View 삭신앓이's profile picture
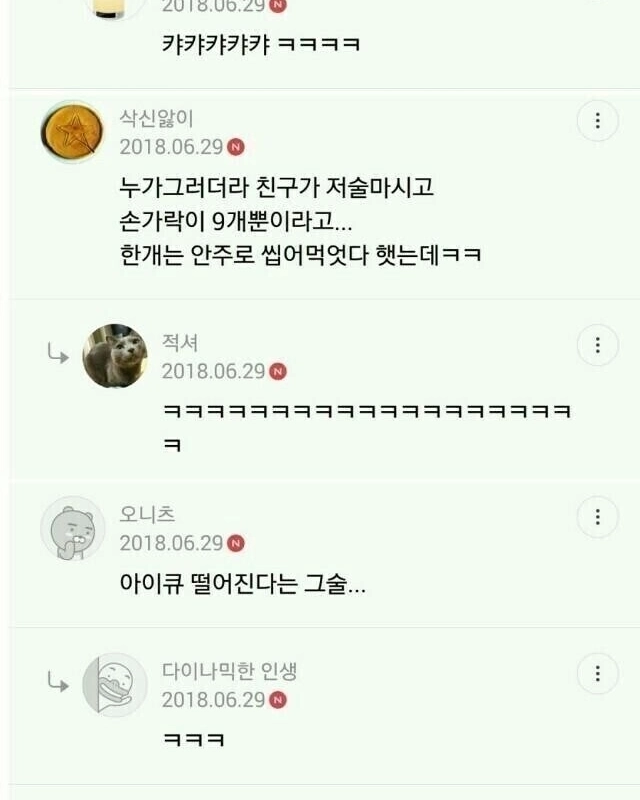Screen dimensions: 640x800 (x=73, y=132)
